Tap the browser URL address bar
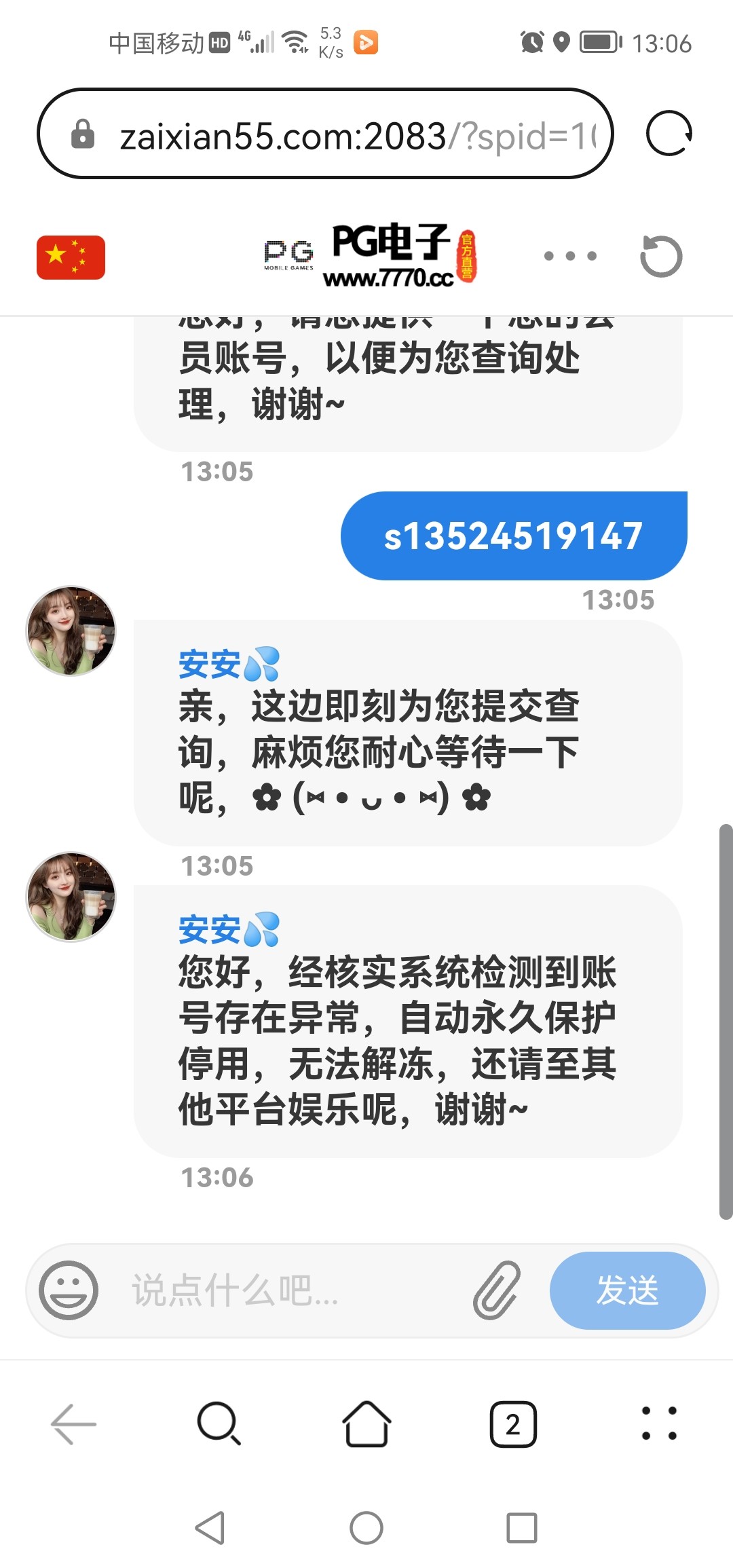This screenshot has width=733, height=1568. click(x=326, y=134)
